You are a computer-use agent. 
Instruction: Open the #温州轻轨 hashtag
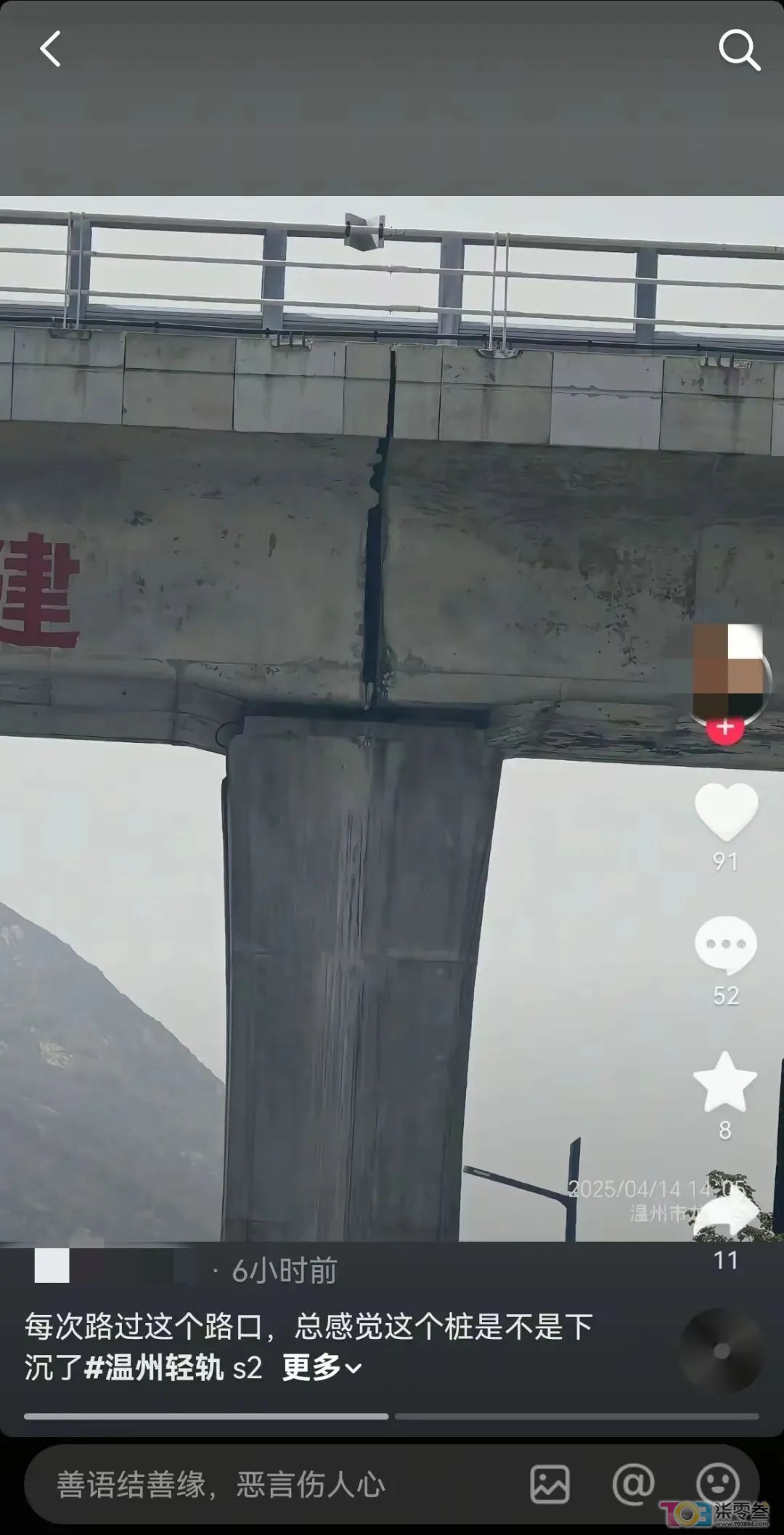pyautogui.click(x=154, y=1368)
